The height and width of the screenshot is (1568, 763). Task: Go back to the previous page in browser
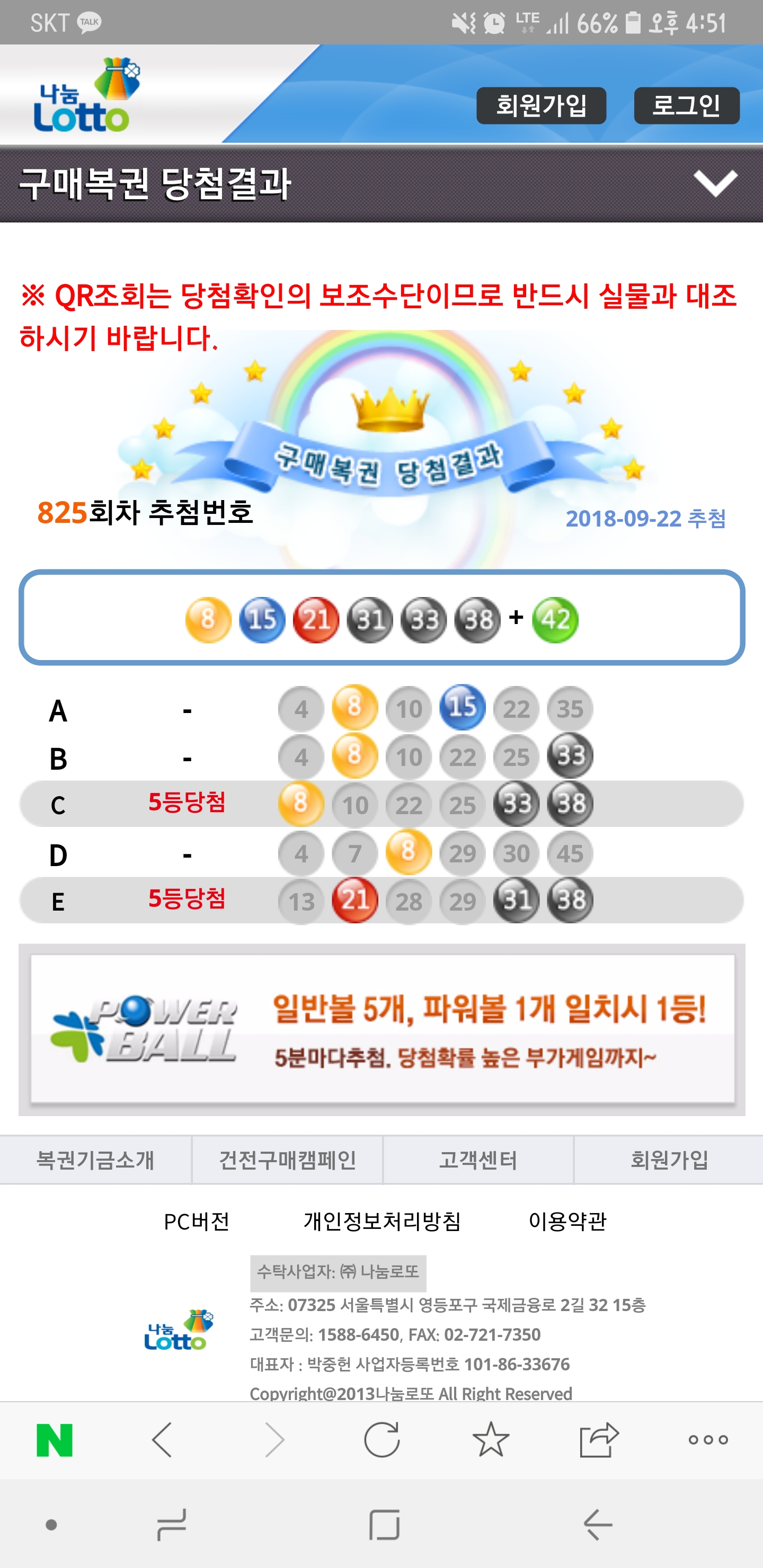tap(163, 1440)
